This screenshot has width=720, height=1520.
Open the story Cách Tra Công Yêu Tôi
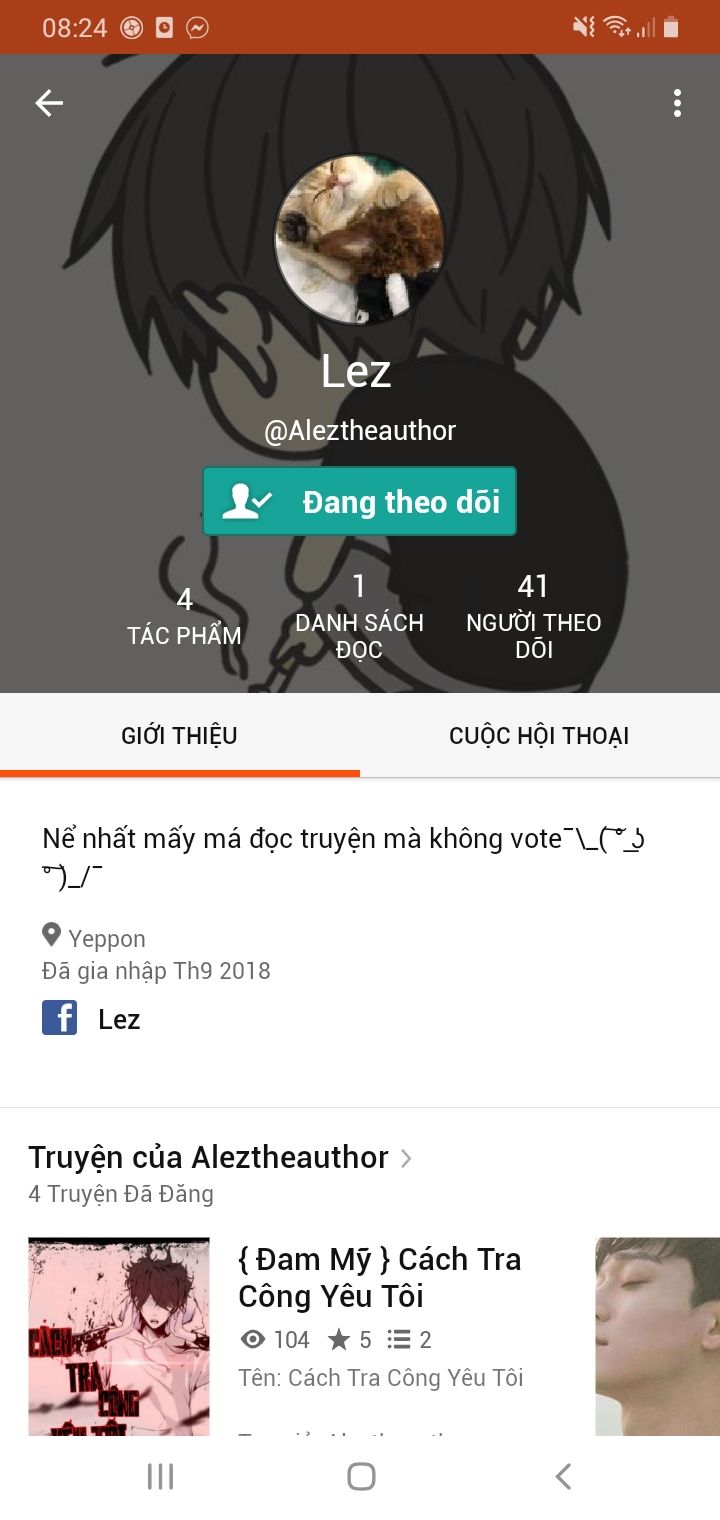tap(379, 1277)
